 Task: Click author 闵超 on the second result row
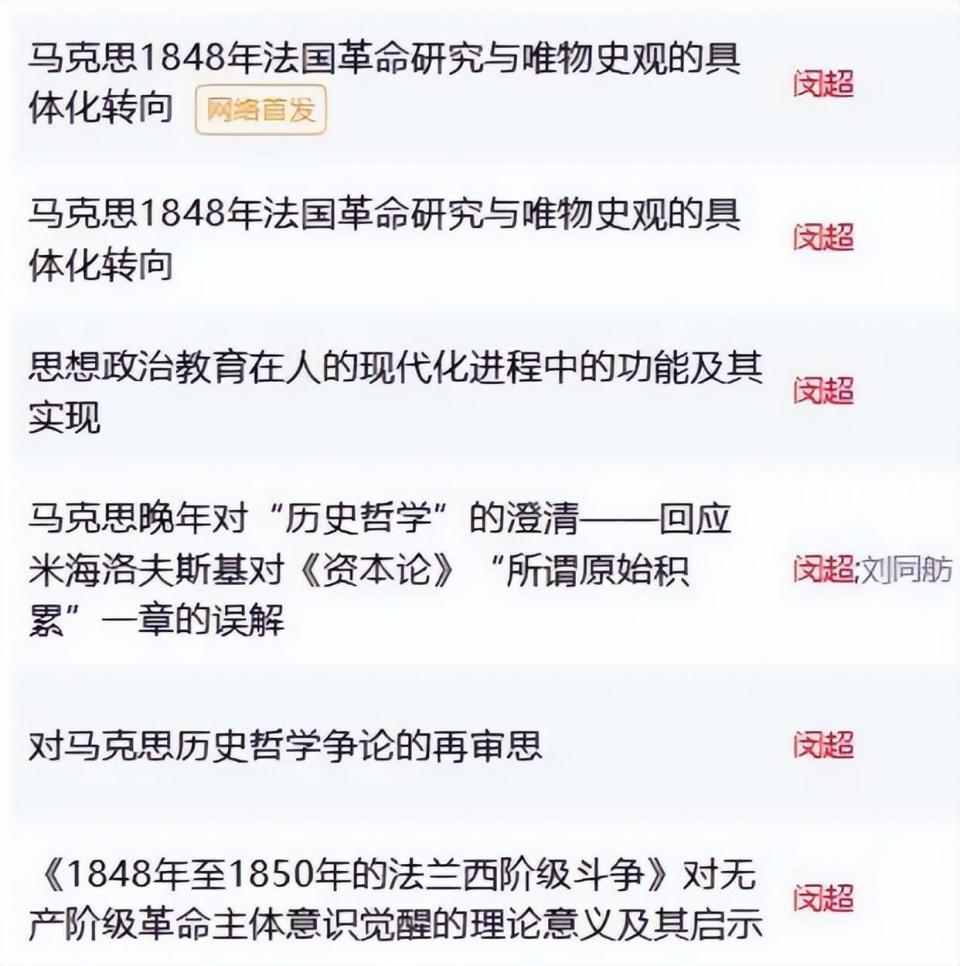pyautogui.click(x=824, y=238)
